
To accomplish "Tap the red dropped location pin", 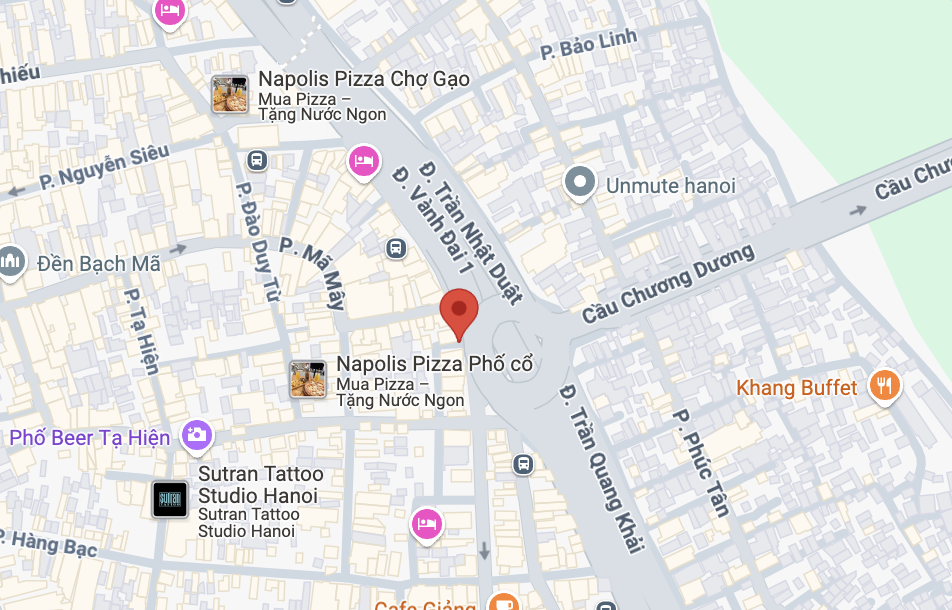I will 460,312.
